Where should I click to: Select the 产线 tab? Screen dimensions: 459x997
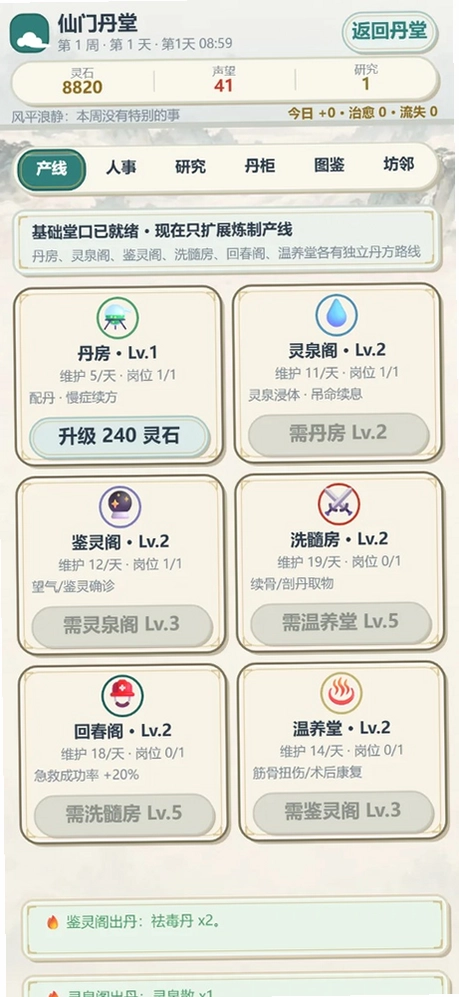pos(51,169)
